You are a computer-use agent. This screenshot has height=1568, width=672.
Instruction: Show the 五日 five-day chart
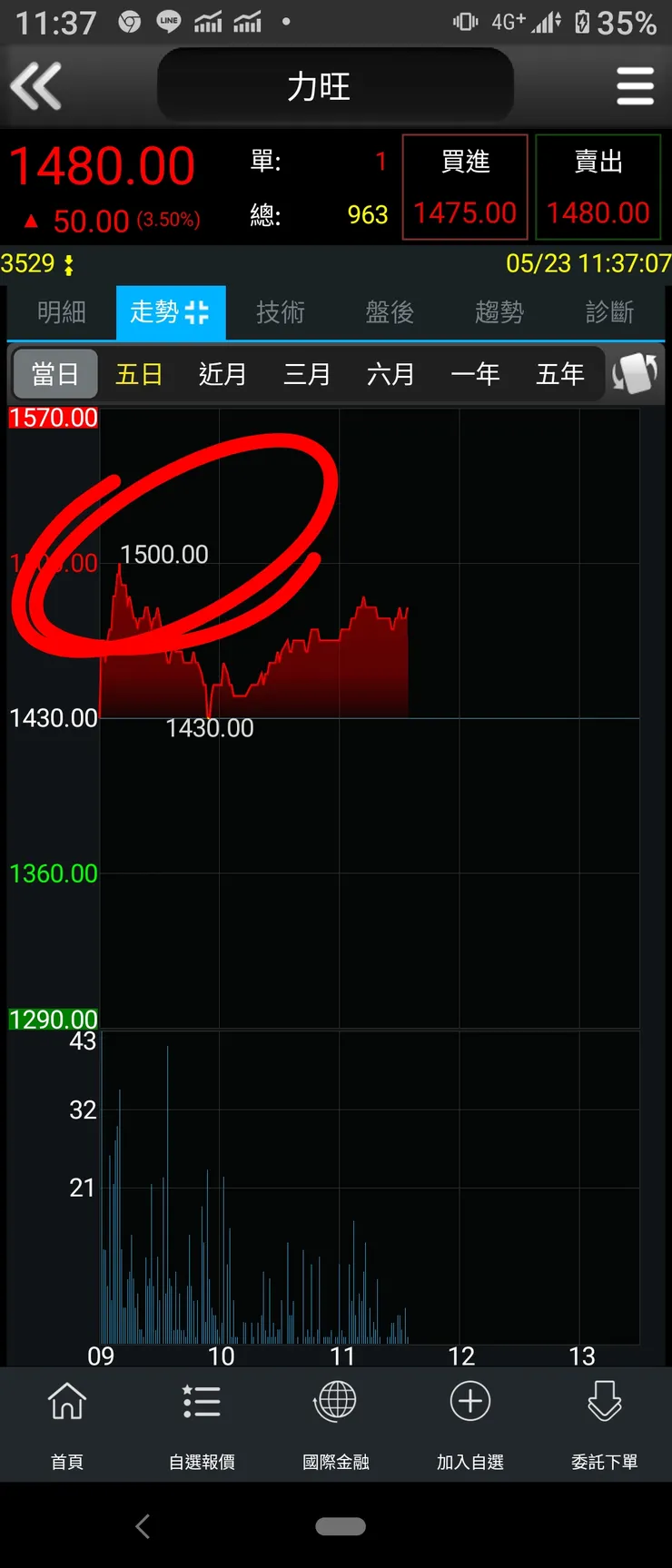[139, 374]
